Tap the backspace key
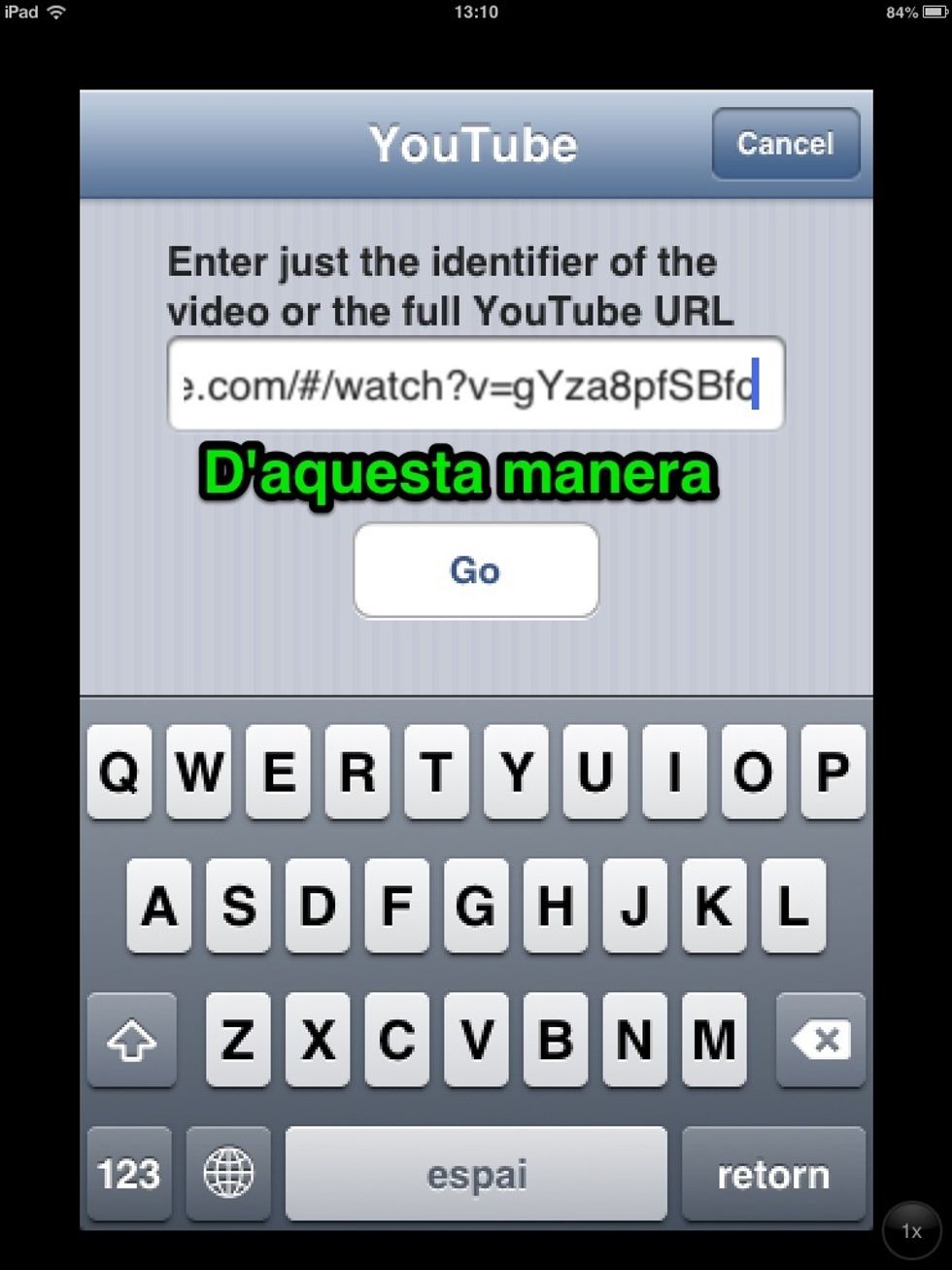This screenshot has height=1270, width=952. pyautogui.click(x=820, y=1041)
